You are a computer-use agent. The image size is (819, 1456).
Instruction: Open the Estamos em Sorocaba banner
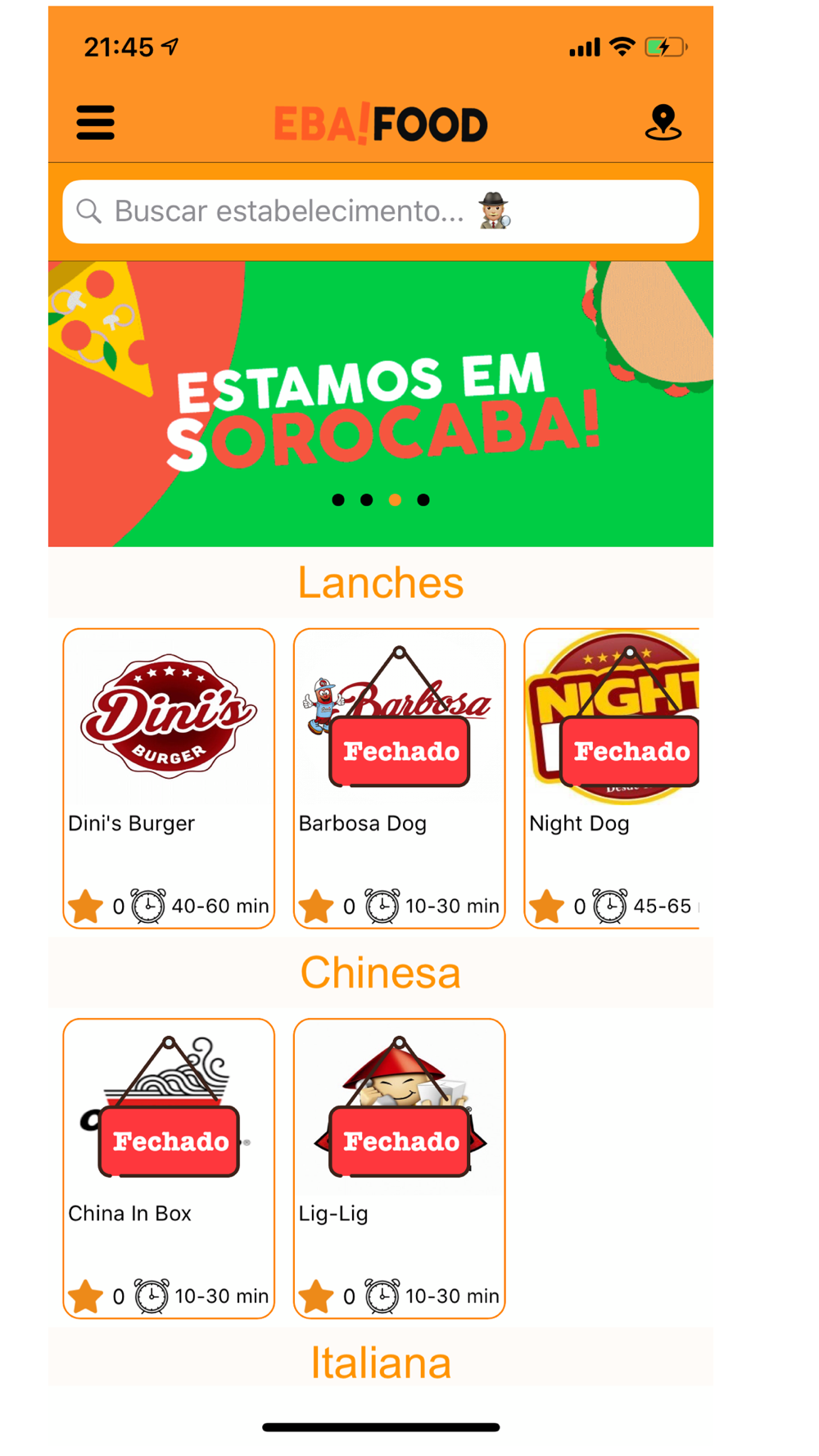[x=381, y=404]
